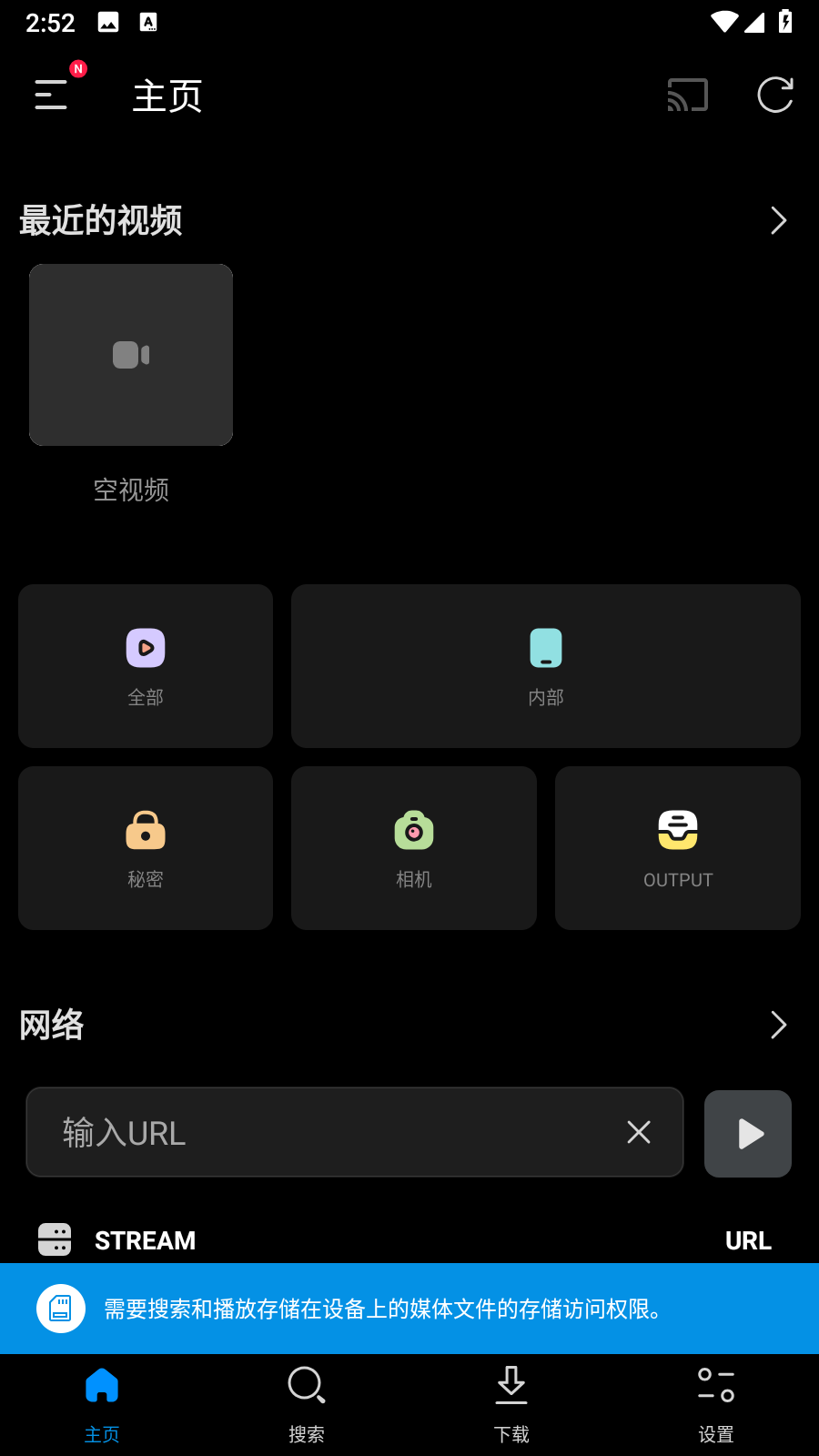The image size is (819, 1456).
Task: Open the 秘密 locked folder icon
Action: 145,829
